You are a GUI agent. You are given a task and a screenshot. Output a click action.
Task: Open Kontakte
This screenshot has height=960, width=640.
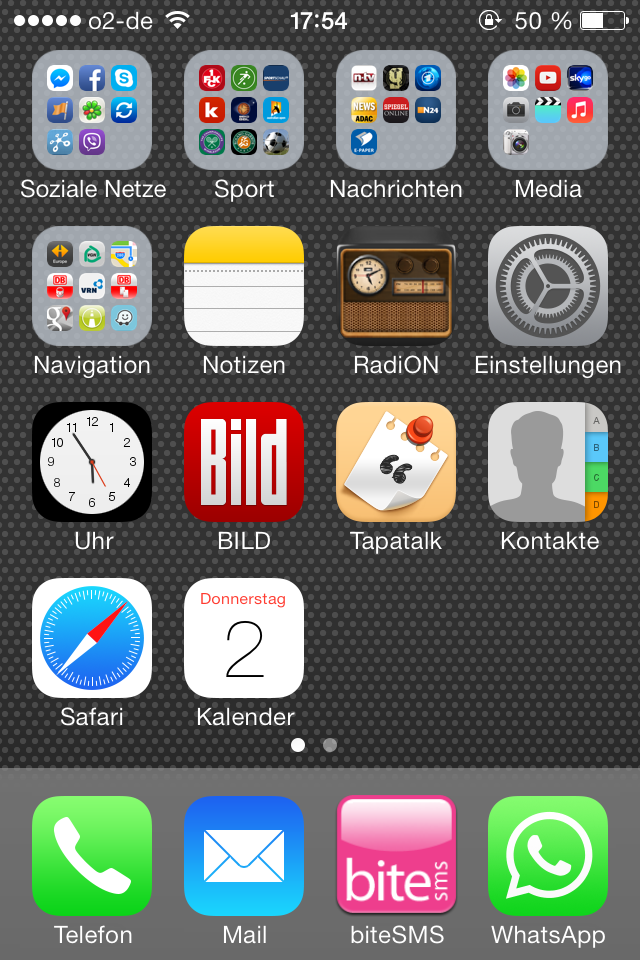pos(548,462)
